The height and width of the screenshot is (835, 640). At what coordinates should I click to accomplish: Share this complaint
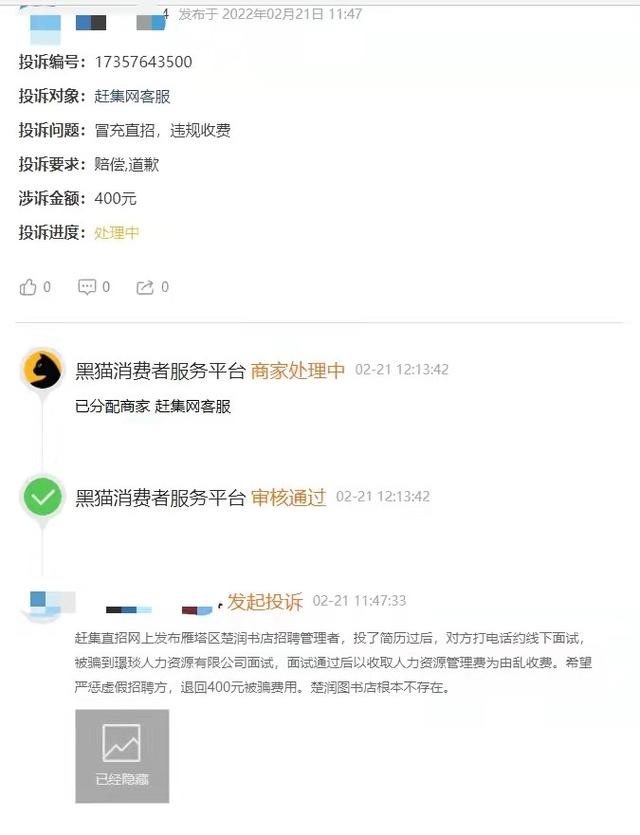pyautogui.click(x=146, y=288)
